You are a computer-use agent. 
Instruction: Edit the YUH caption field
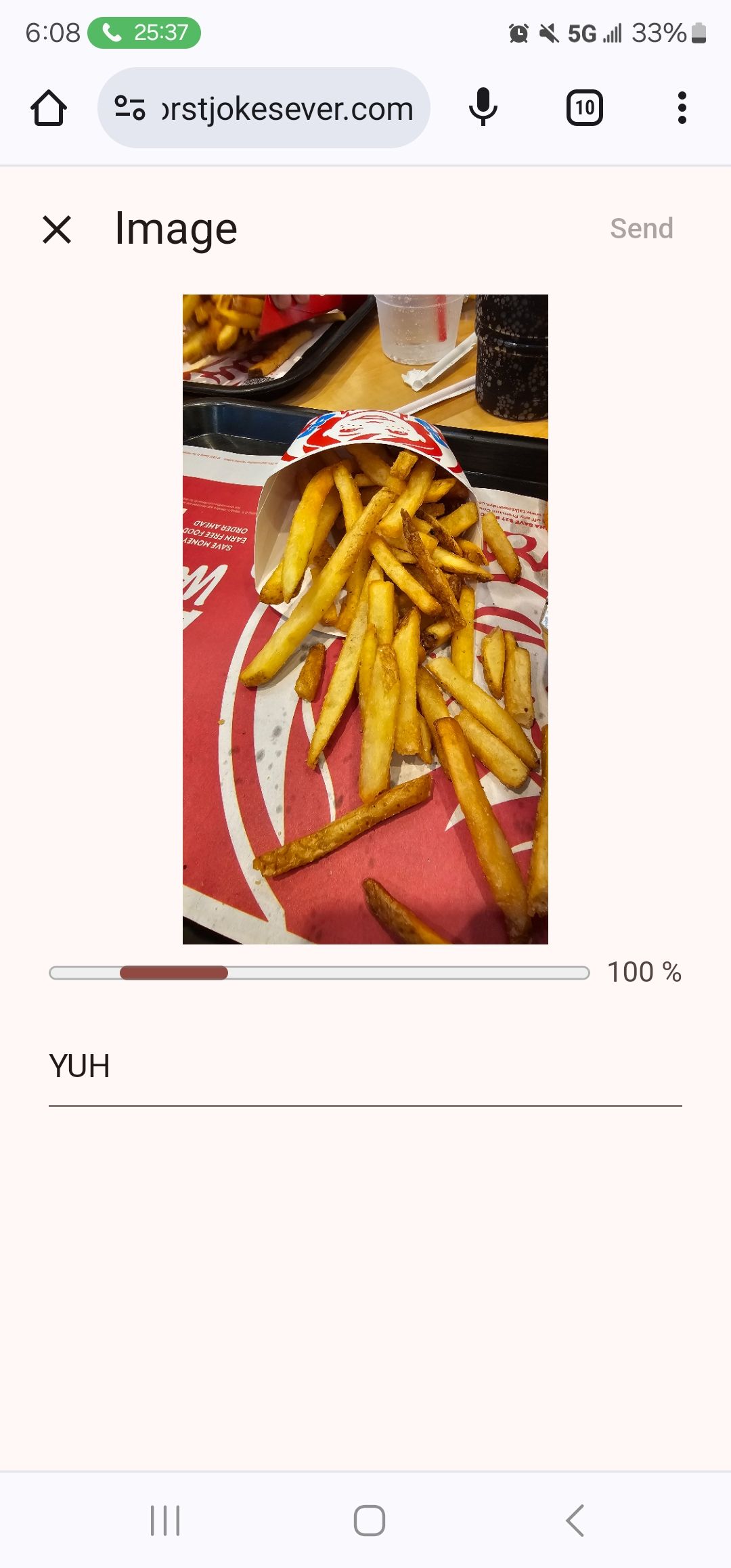click(364, 1066)
